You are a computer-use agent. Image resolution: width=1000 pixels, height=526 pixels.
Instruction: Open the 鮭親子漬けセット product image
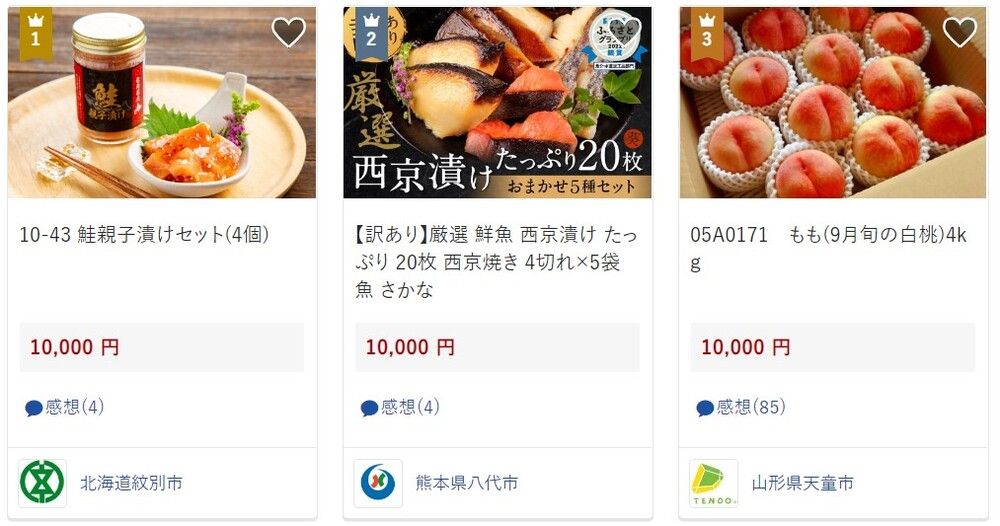click(162, 110)
